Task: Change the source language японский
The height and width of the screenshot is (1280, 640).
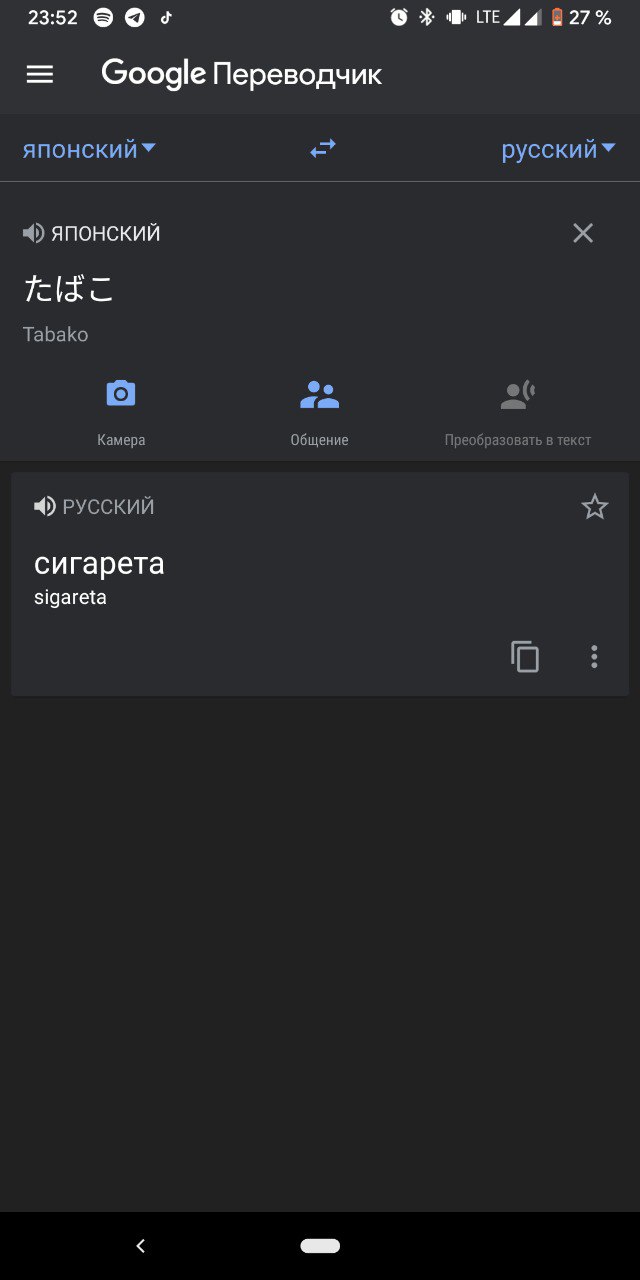Action: [89, 150]
